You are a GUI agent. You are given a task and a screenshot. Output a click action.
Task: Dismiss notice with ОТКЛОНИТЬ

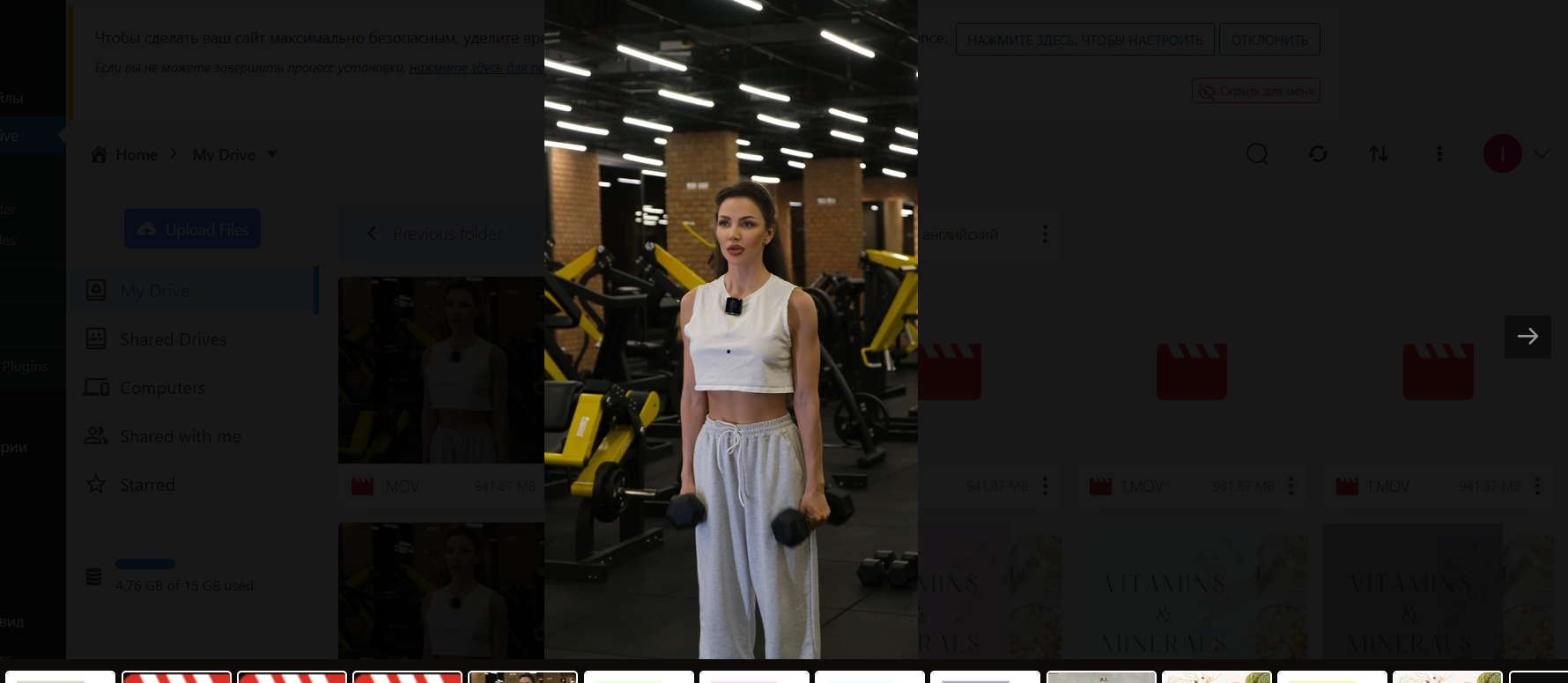tap(1269, 40)
